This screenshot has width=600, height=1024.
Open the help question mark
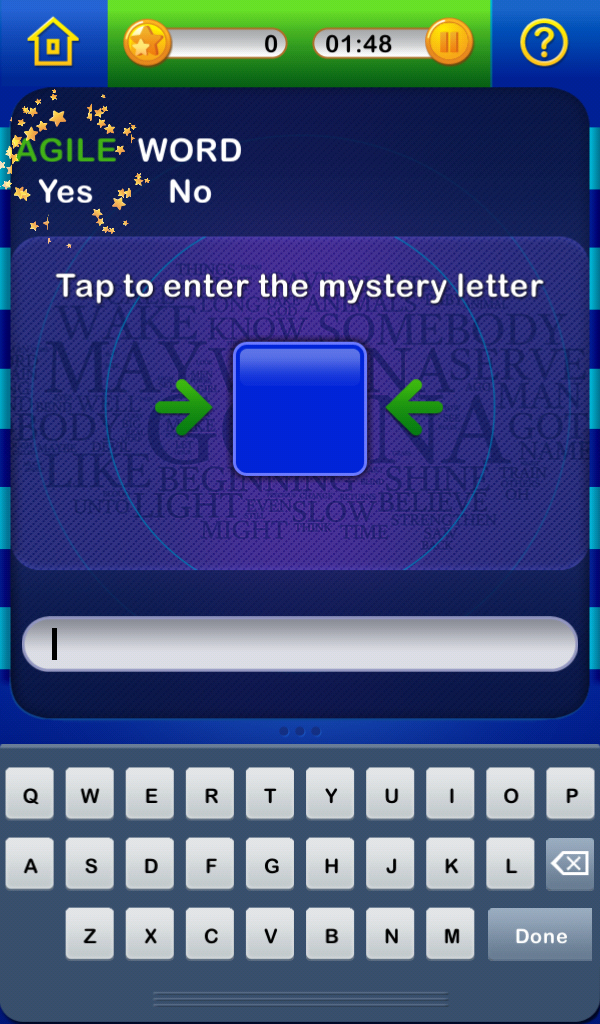point(544,43)
